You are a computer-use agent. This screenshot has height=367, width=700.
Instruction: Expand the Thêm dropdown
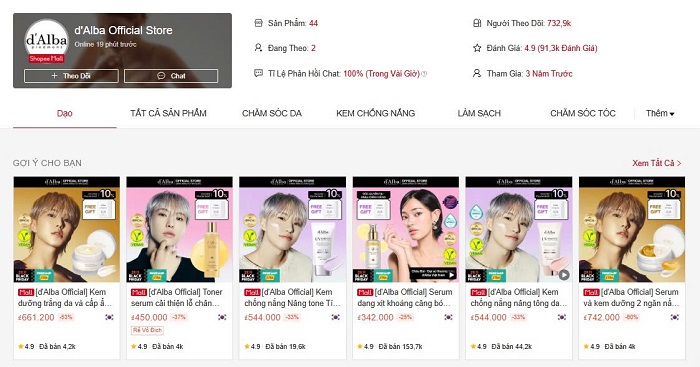(x=660, y=113)
